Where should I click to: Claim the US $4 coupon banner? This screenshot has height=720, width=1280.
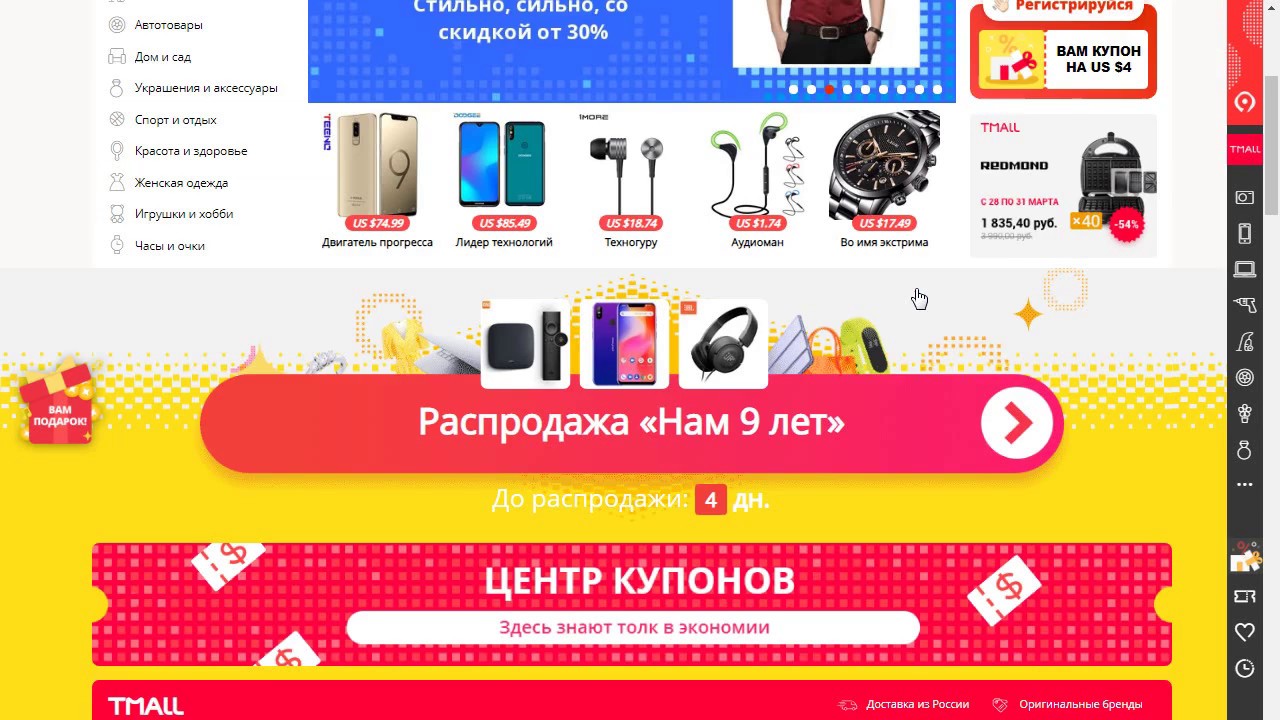pyautogui.click(x=1063, y=58)
